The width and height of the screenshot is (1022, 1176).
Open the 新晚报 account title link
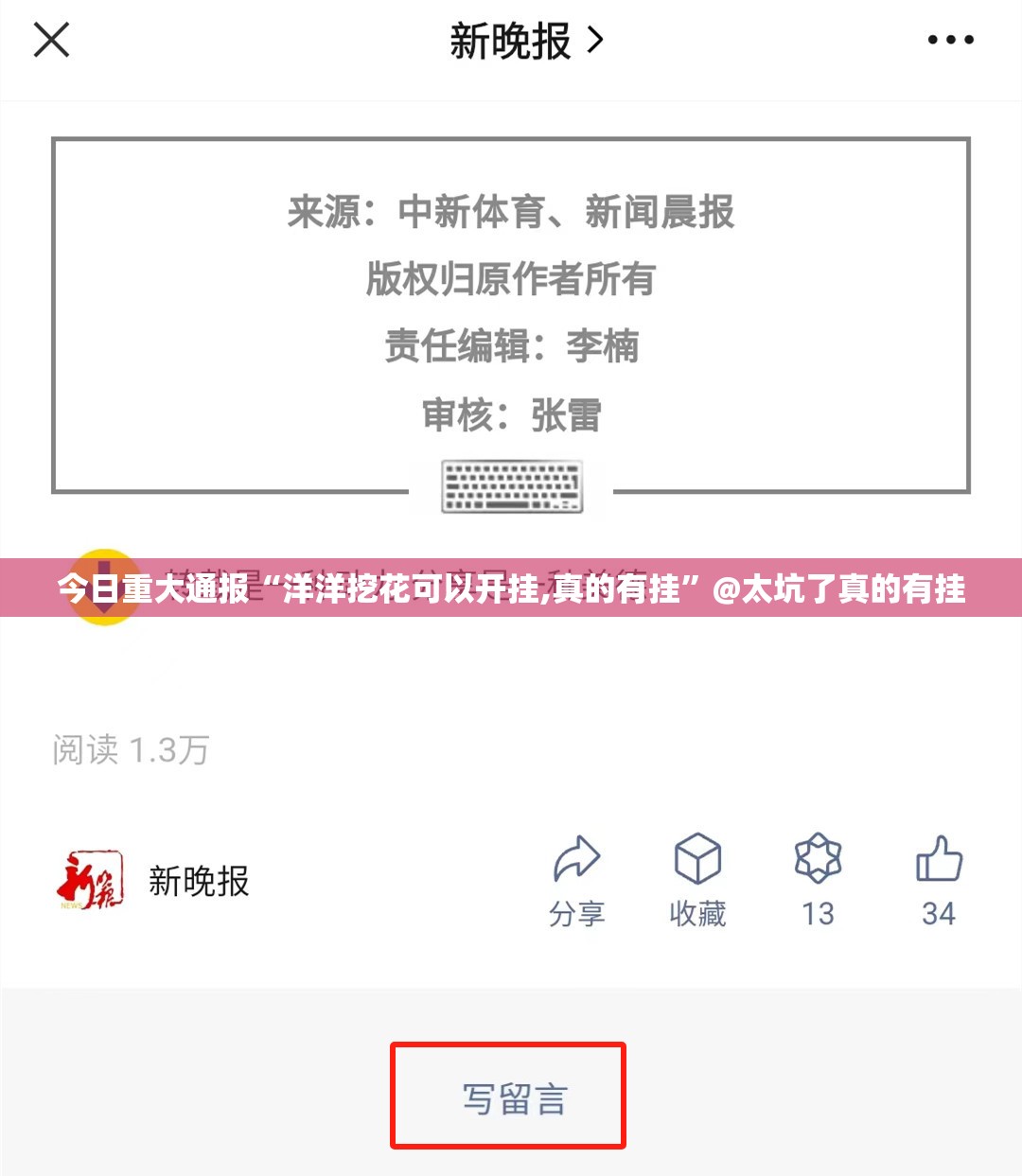[x=525, y=41]
